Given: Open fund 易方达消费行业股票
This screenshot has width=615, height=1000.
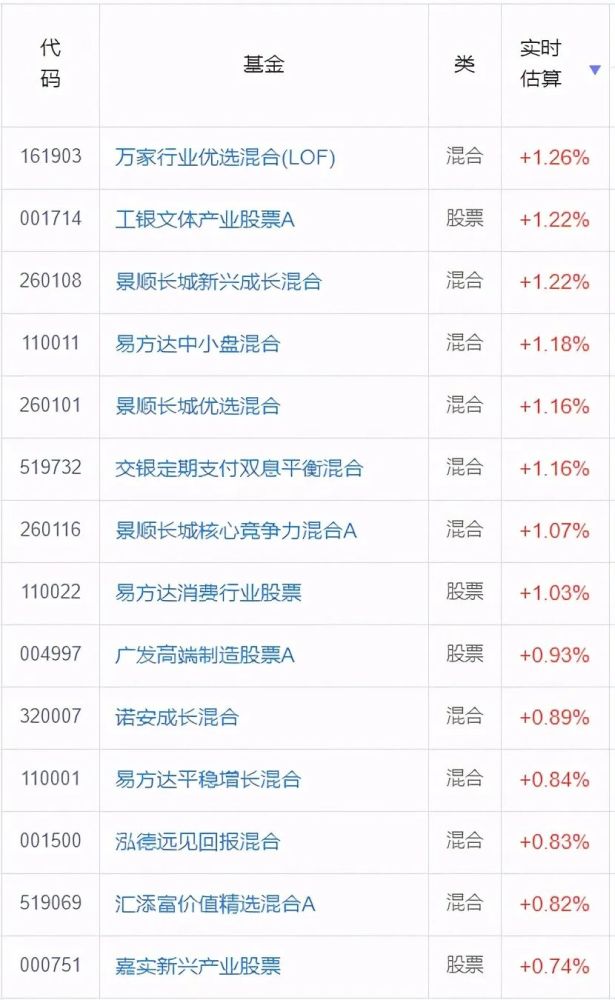Looking at the screenshot, I should pos(208,592).
